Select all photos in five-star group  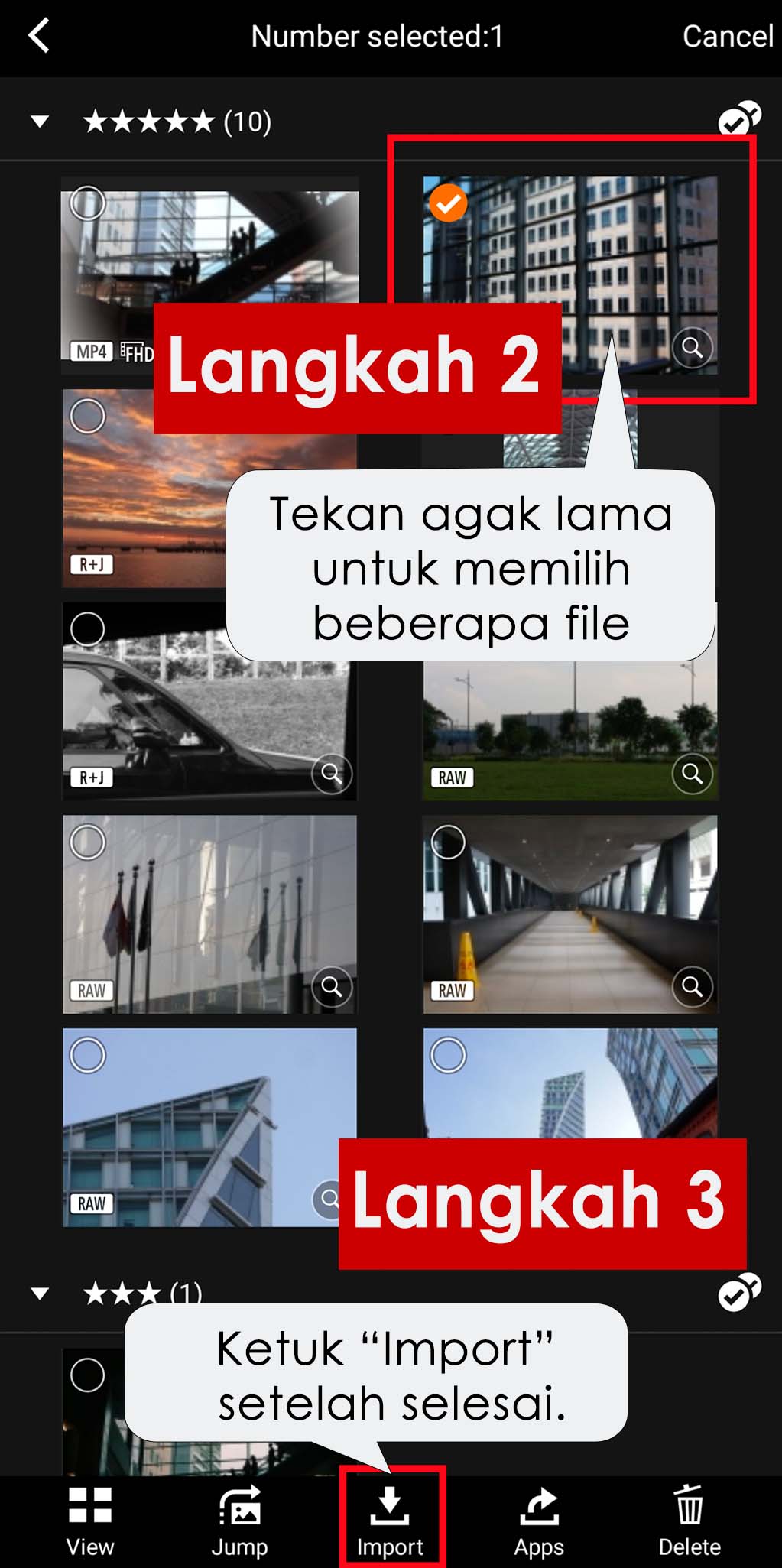point(738,119)
